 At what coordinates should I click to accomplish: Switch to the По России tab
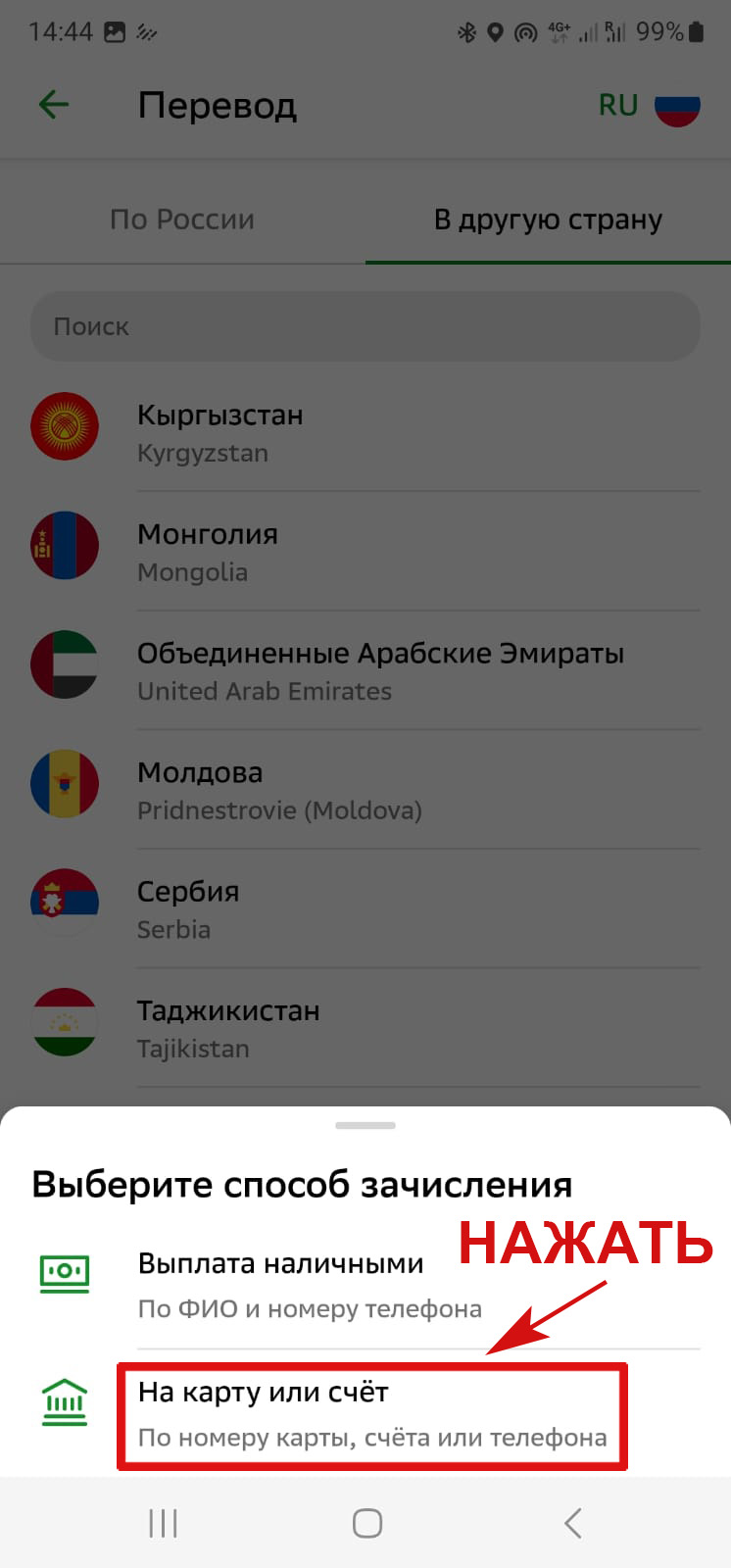(x=182, y=220)
